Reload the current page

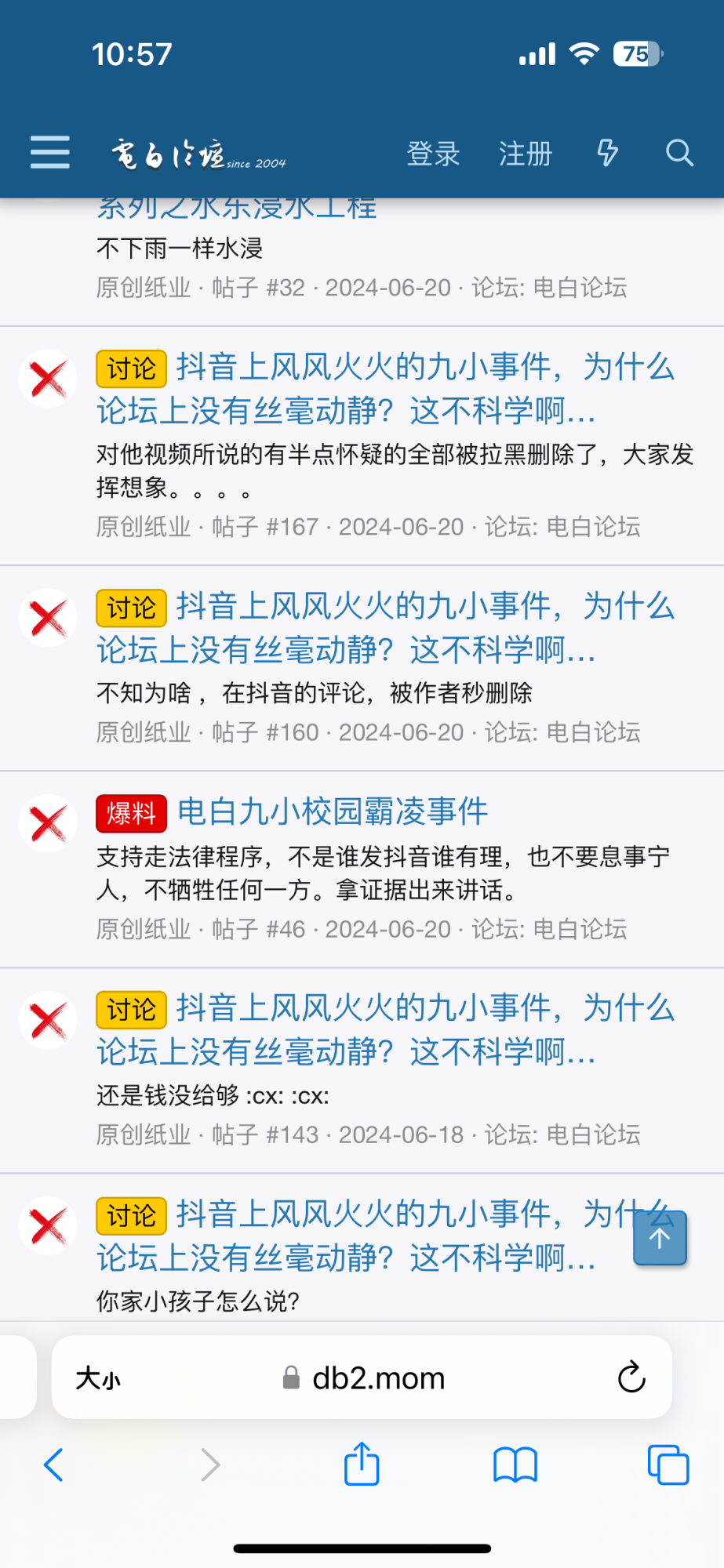pos(631,1377)
